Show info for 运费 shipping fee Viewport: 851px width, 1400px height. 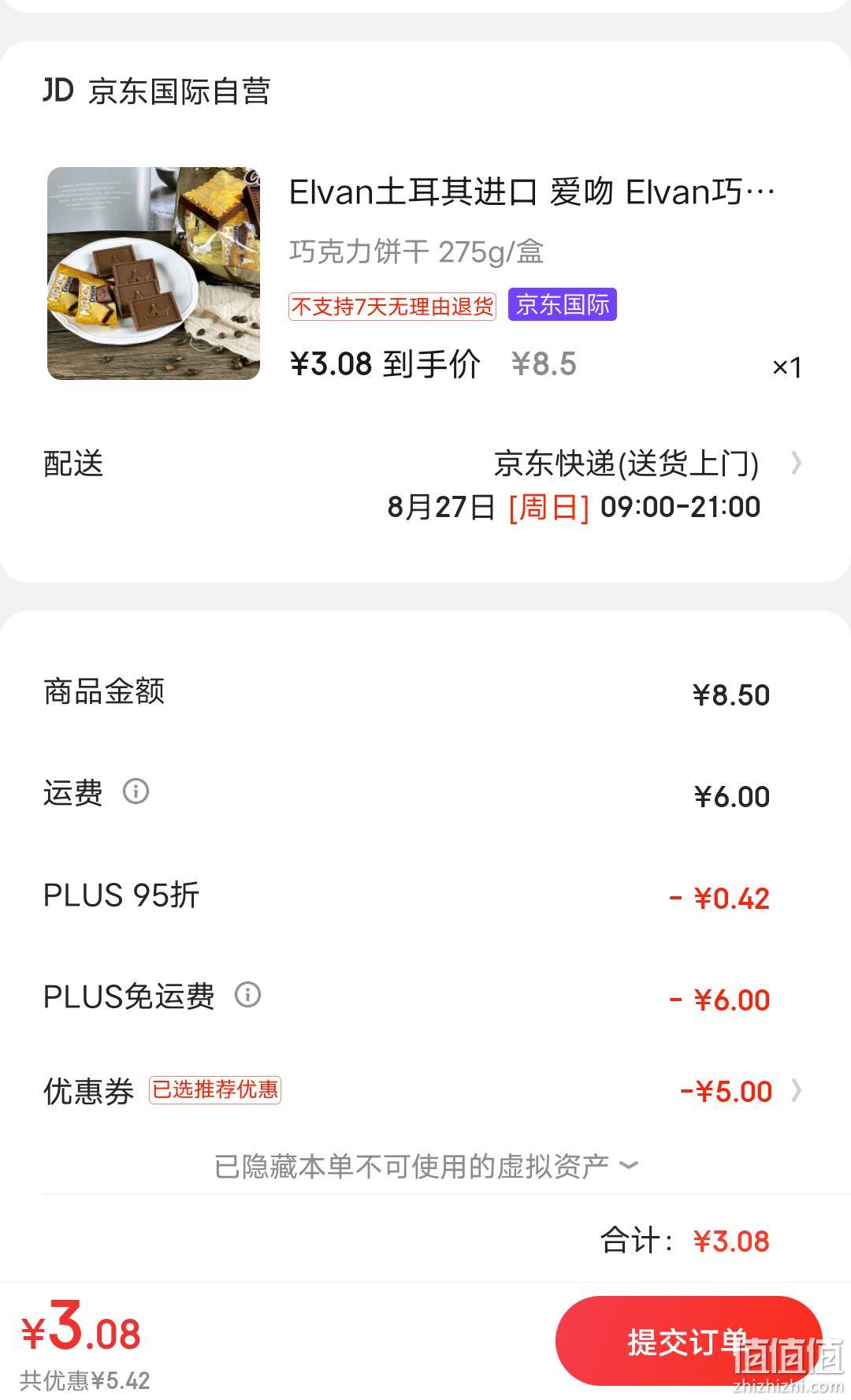pos(136,791)
